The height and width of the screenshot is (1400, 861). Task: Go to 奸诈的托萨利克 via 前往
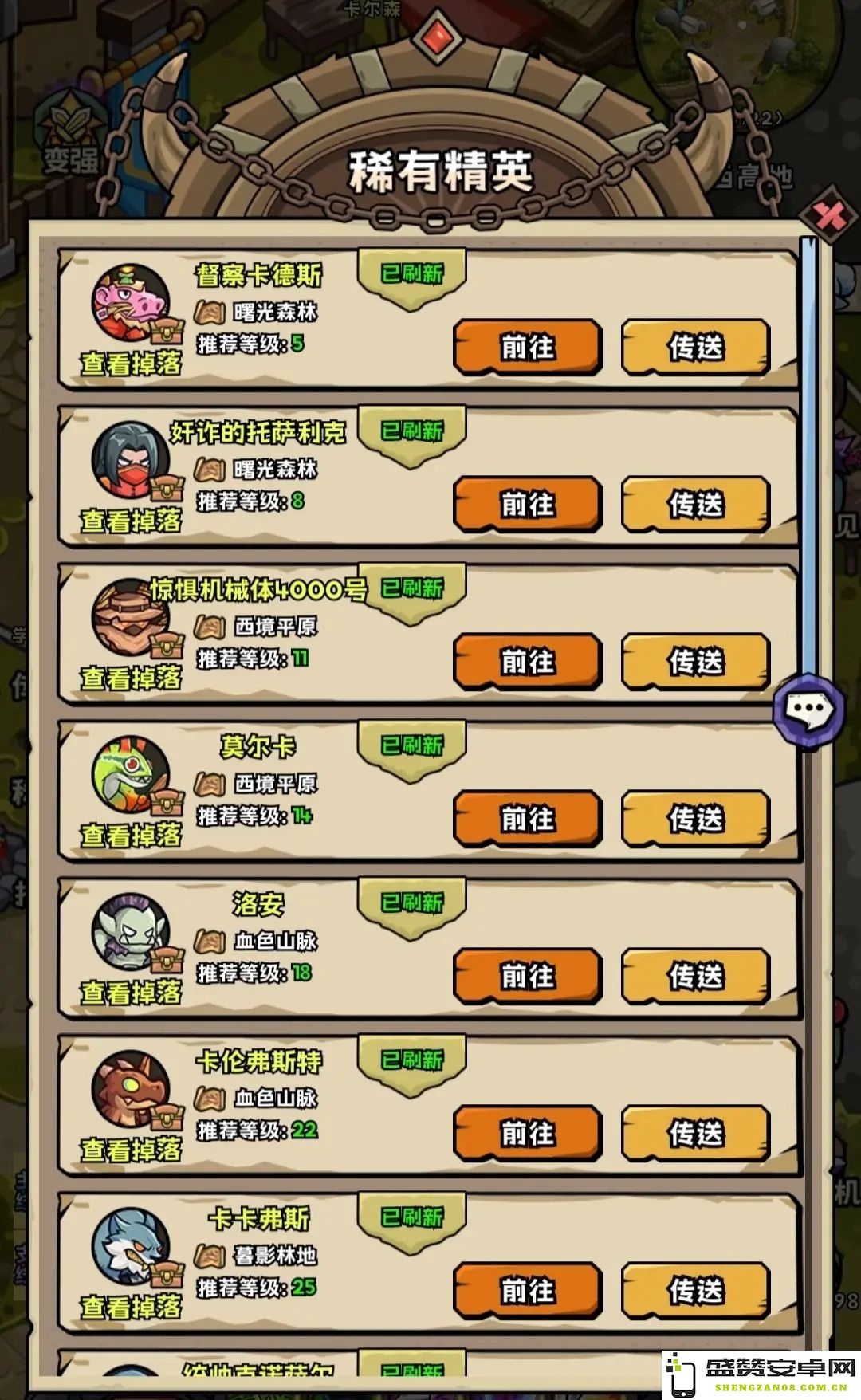527,505
